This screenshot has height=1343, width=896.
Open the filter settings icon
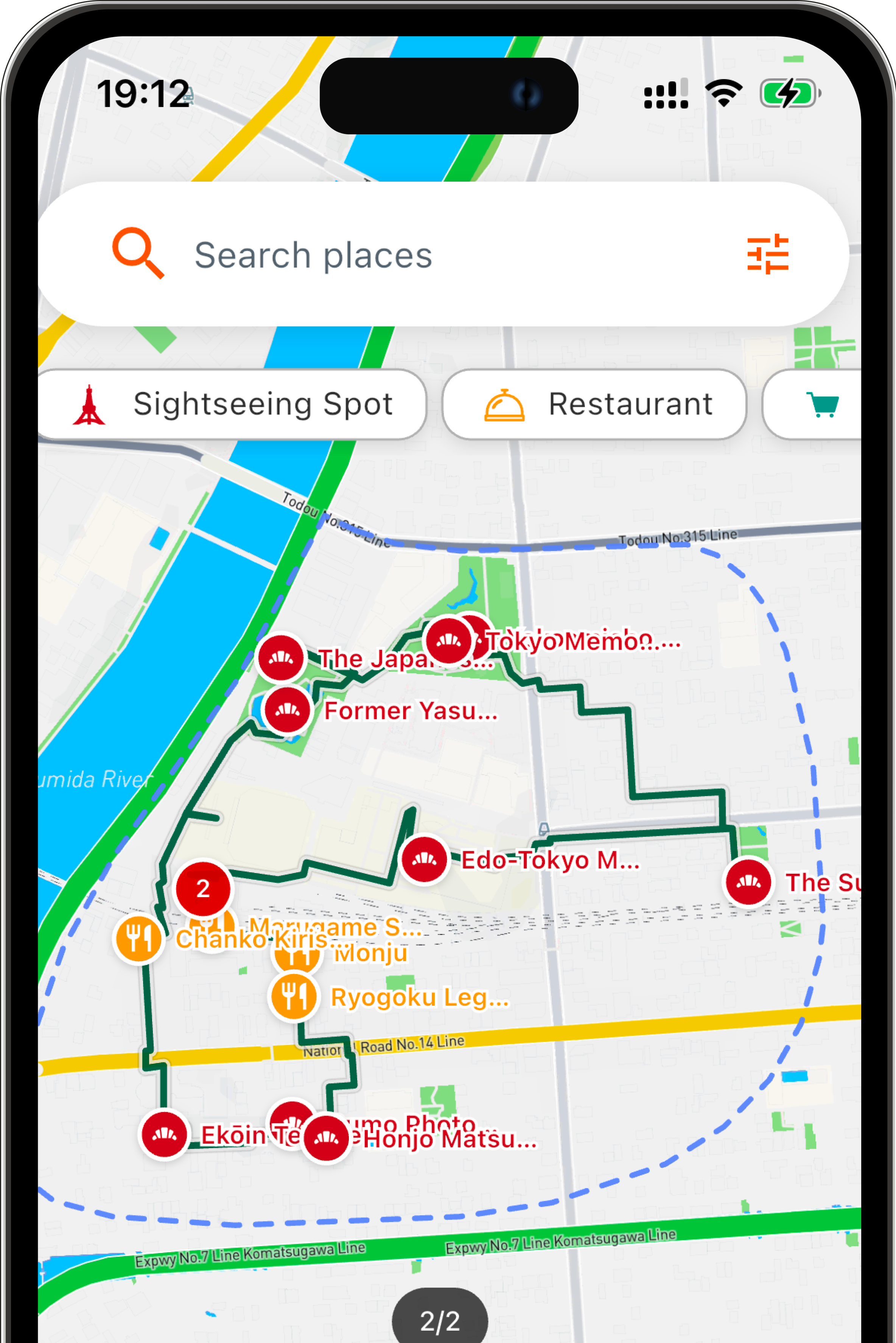(x=767, y=254)
